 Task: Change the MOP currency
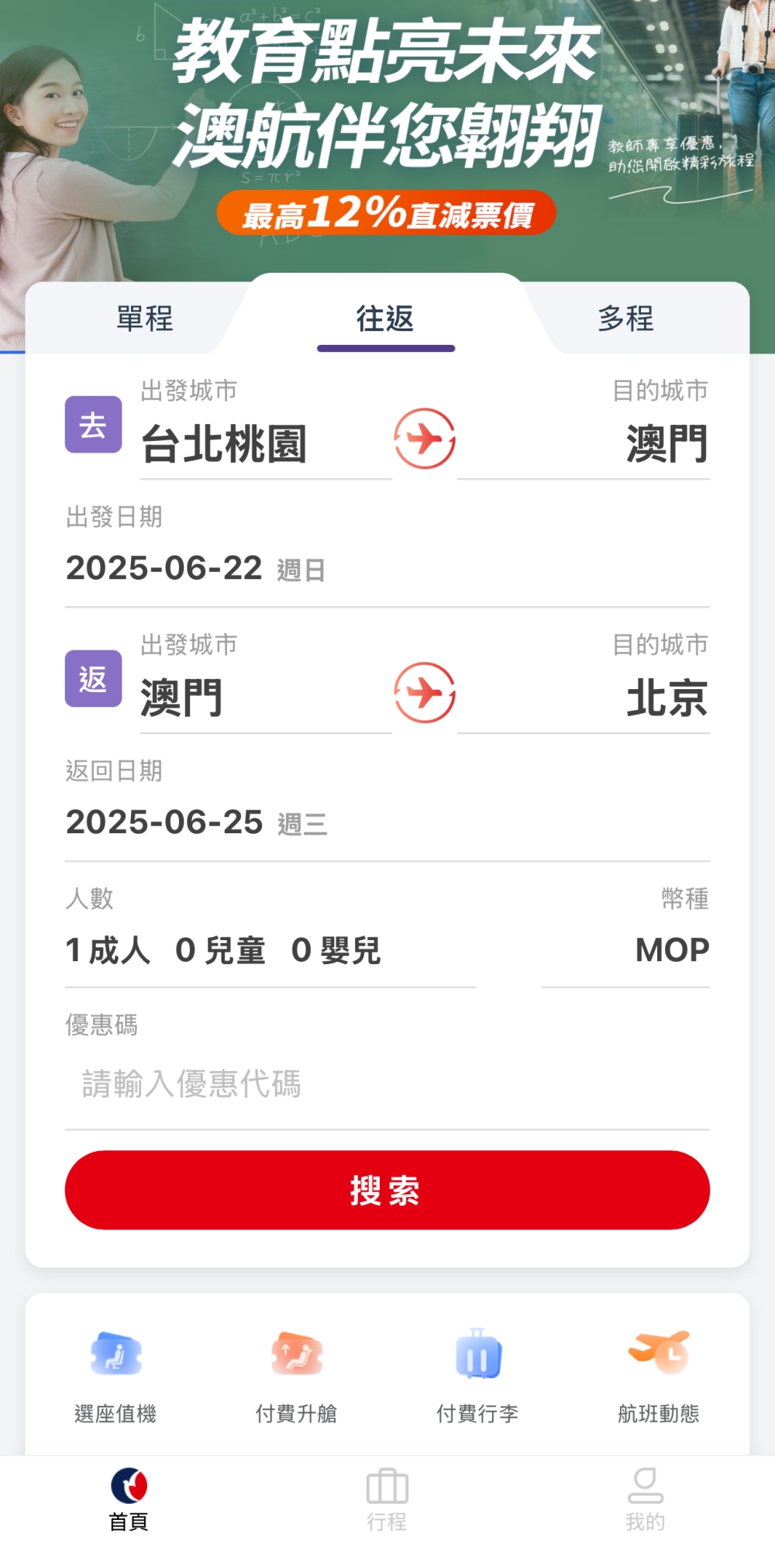click(671, 950)
